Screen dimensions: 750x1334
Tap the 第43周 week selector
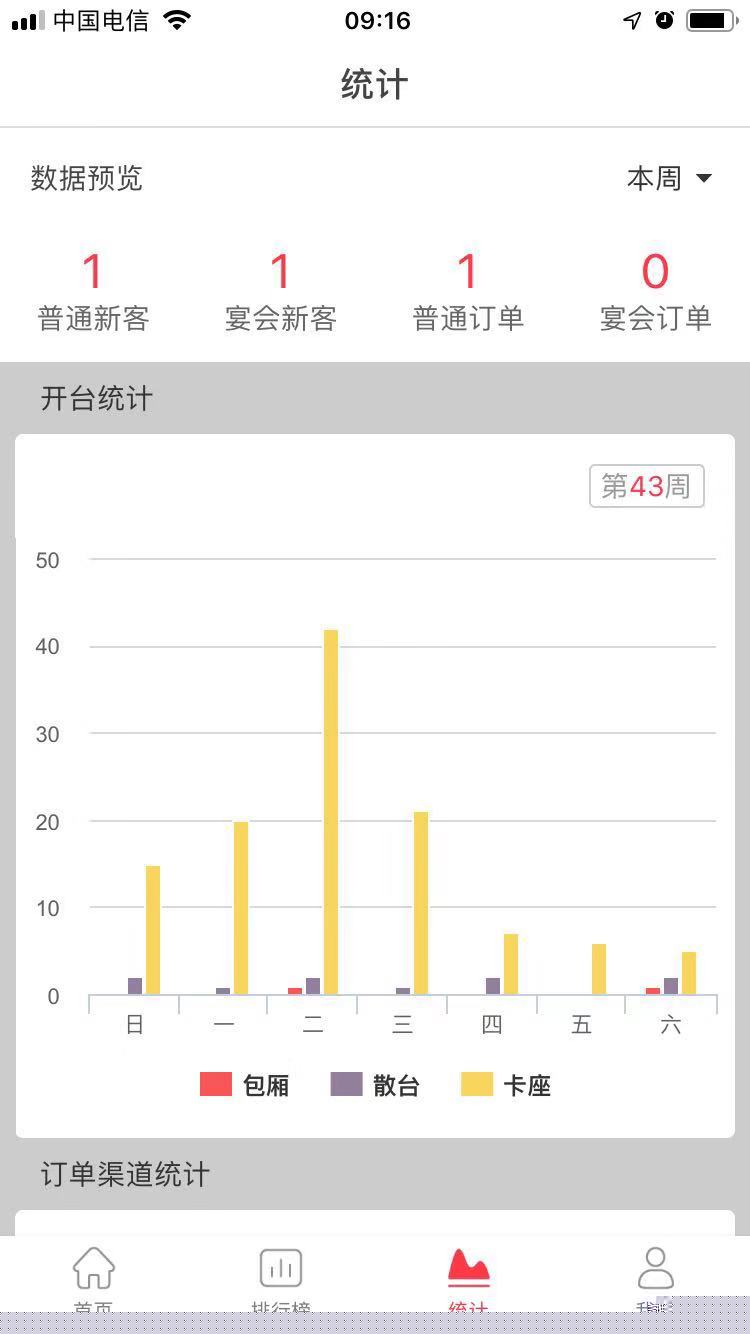tap(646, 487)
